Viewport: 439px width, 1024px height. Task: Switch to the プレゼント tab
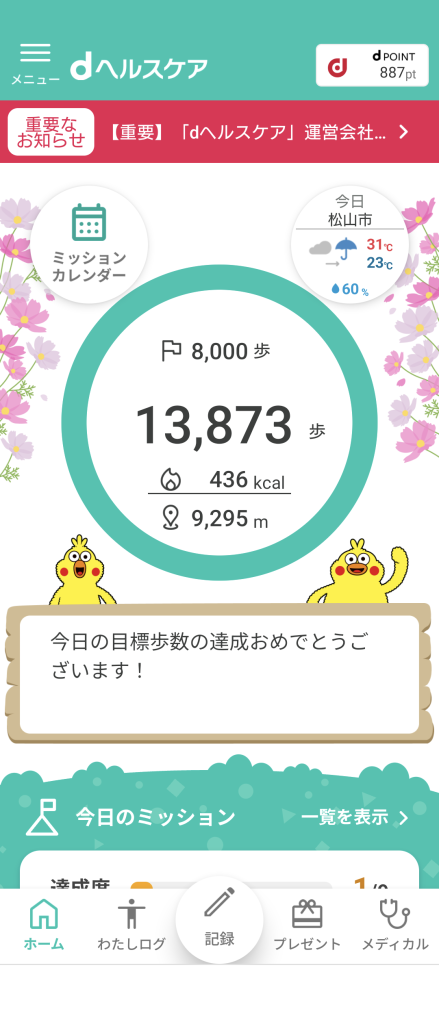click(x=307, y=925)
